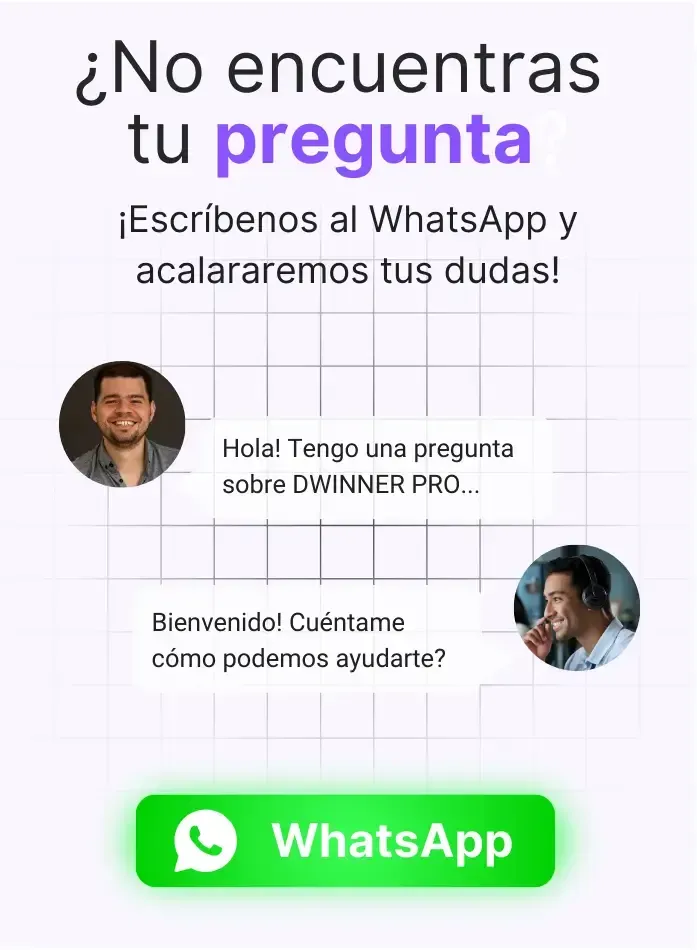Open the green WhatsApp contact button
Viewport: 697px width, 950px height.
pos(345,841)
